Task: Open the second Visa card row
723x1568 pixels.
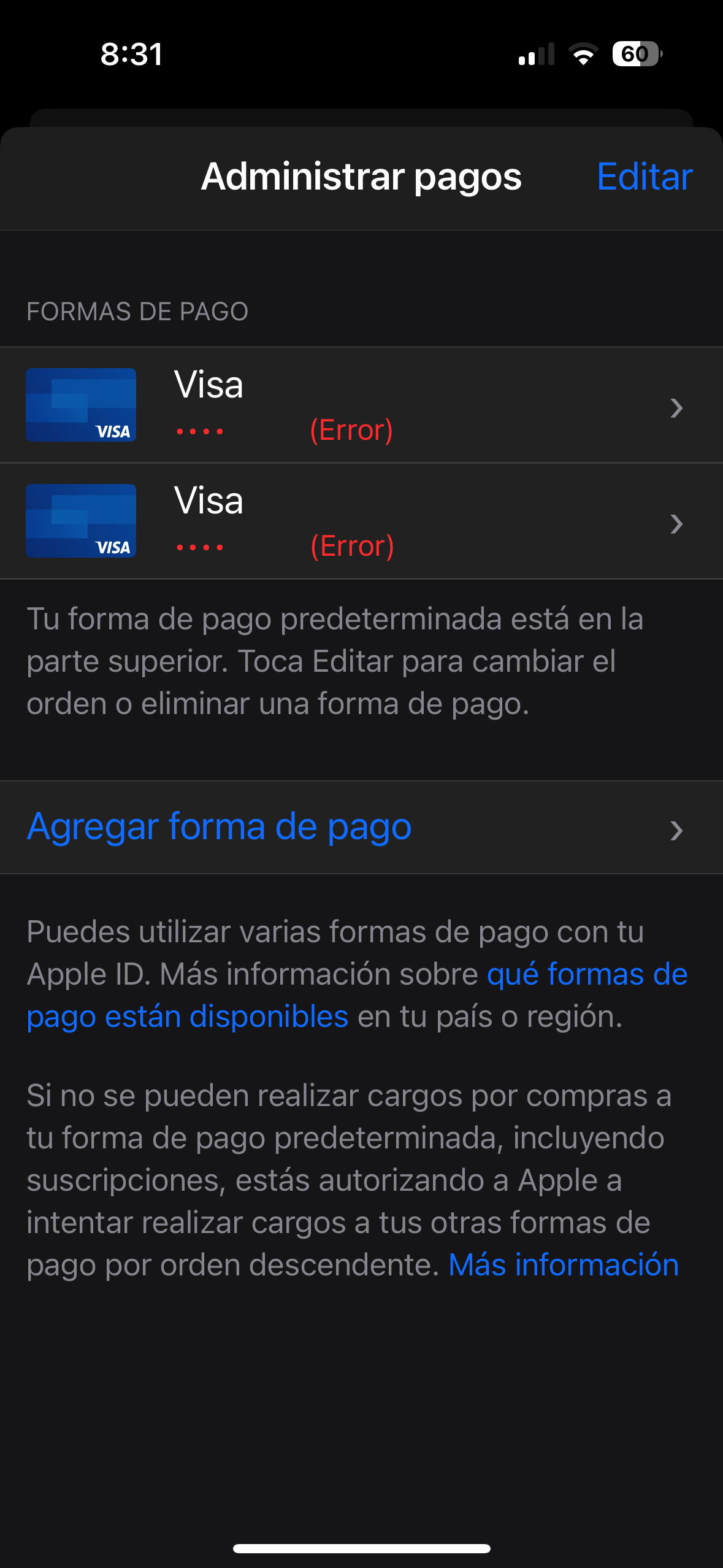Action: click(x=361, y=521)
